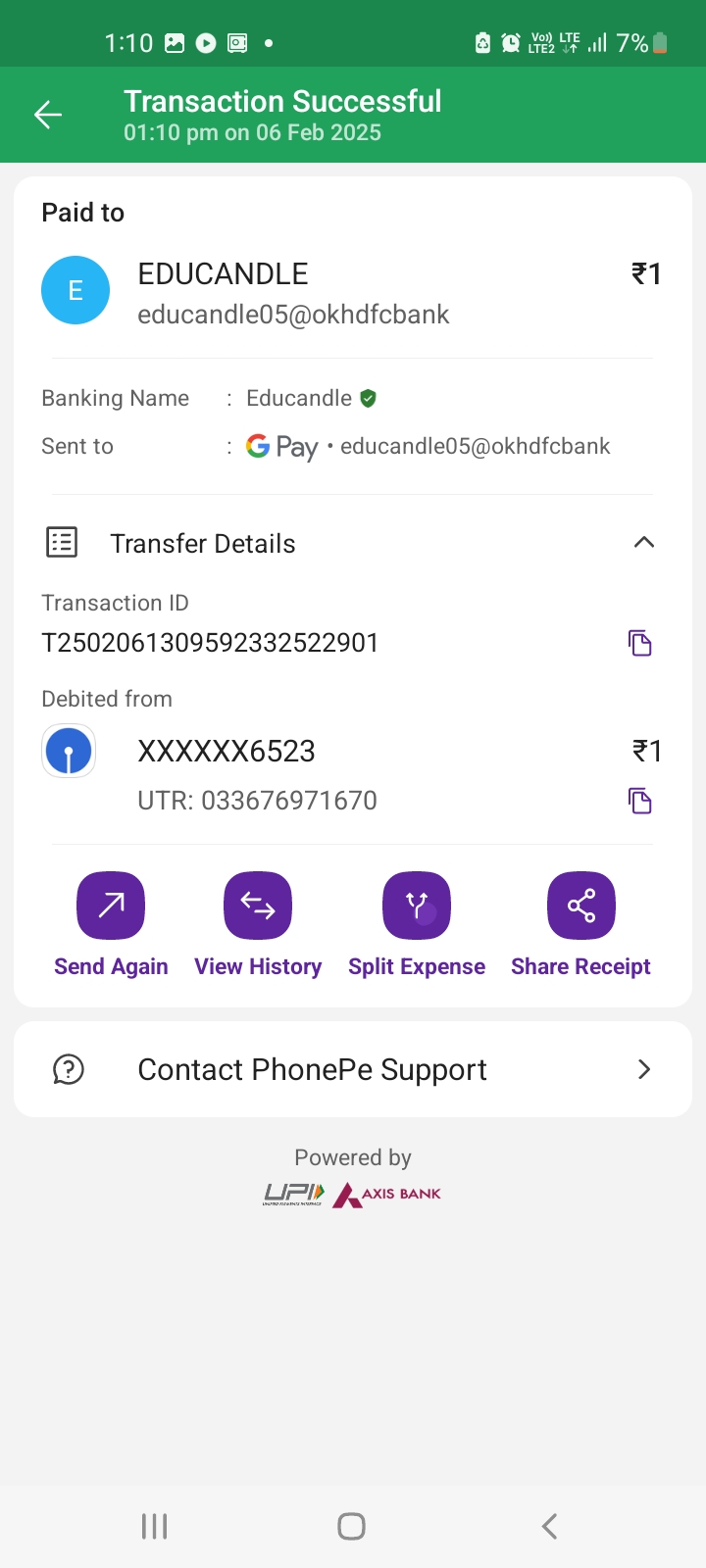Viewport: 706px width, 1568px height.
Task: Collapse the Transfer Details section
Action: (643, 543)
